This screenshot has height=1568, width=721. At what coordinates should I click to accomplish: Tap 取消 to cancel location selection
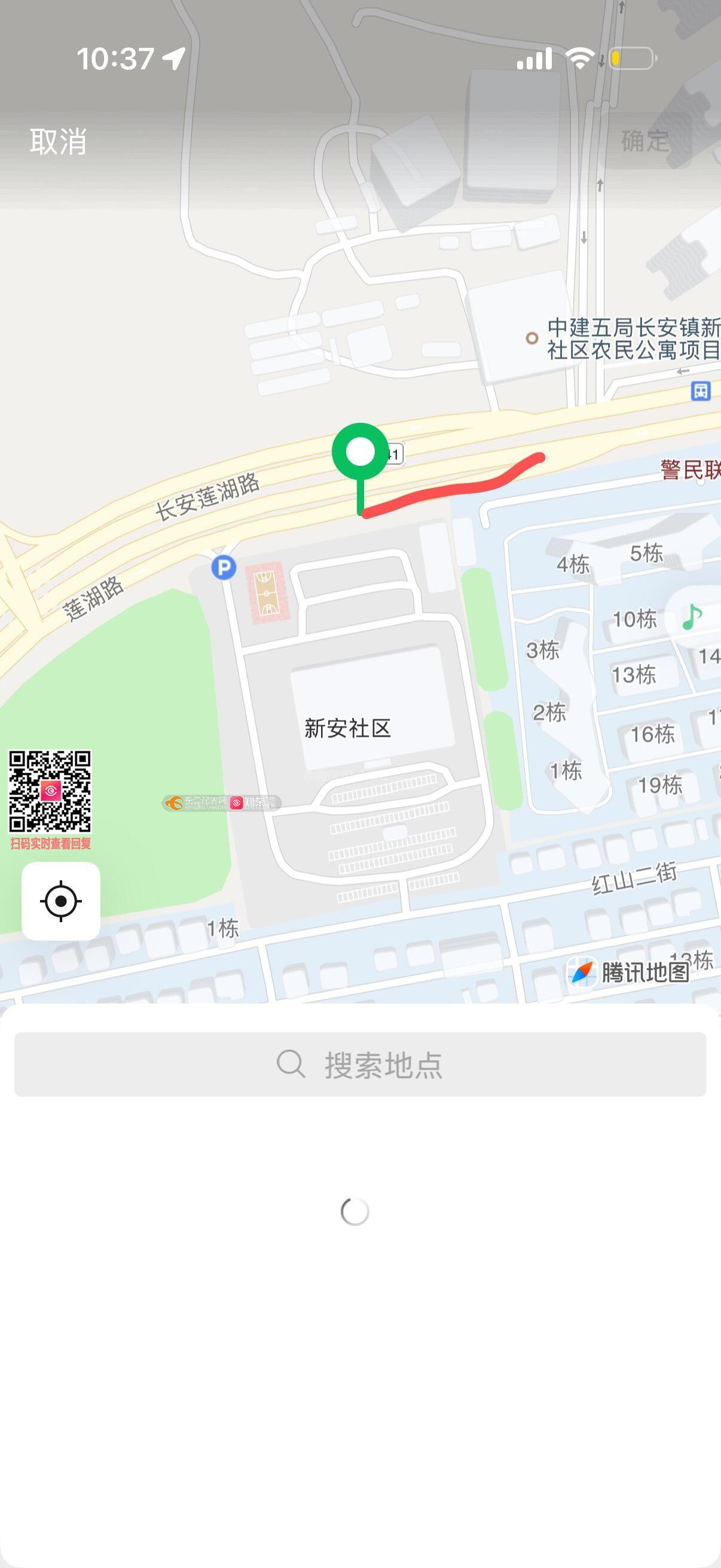pyautogui.click(x=58, y=141)
